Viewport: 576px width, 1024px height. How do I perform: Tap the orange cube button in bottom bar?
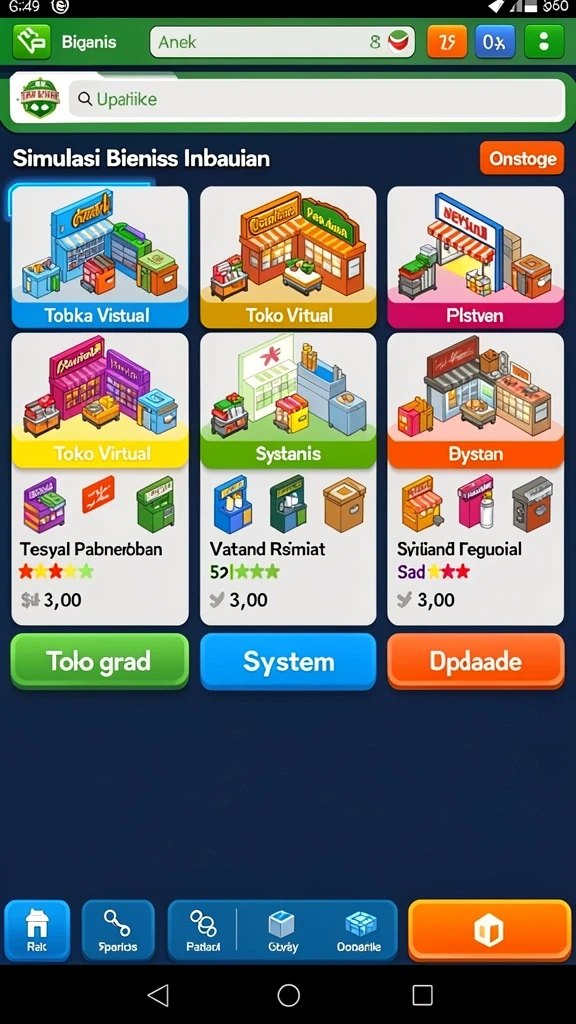(490, 931)
